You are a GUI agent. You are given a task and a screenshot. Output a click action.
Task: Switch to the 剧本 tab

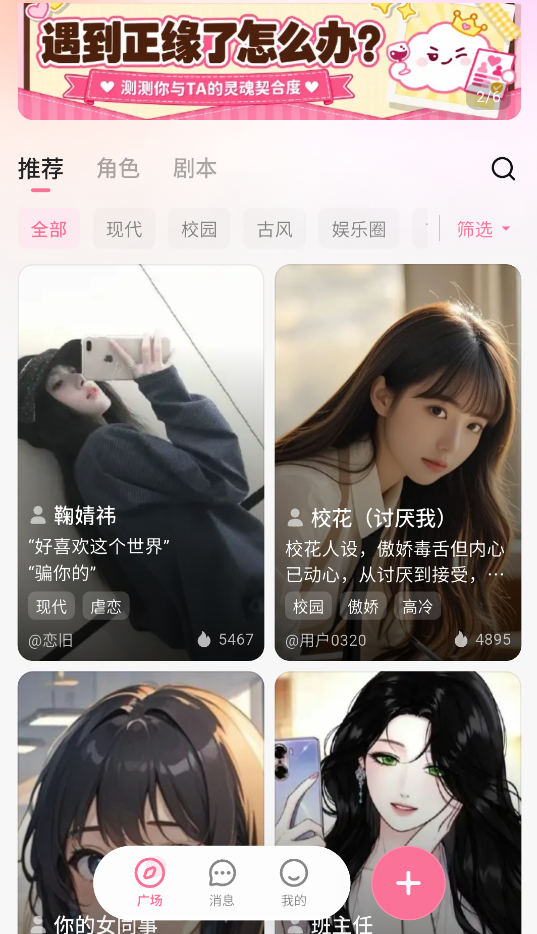(195, 169)
